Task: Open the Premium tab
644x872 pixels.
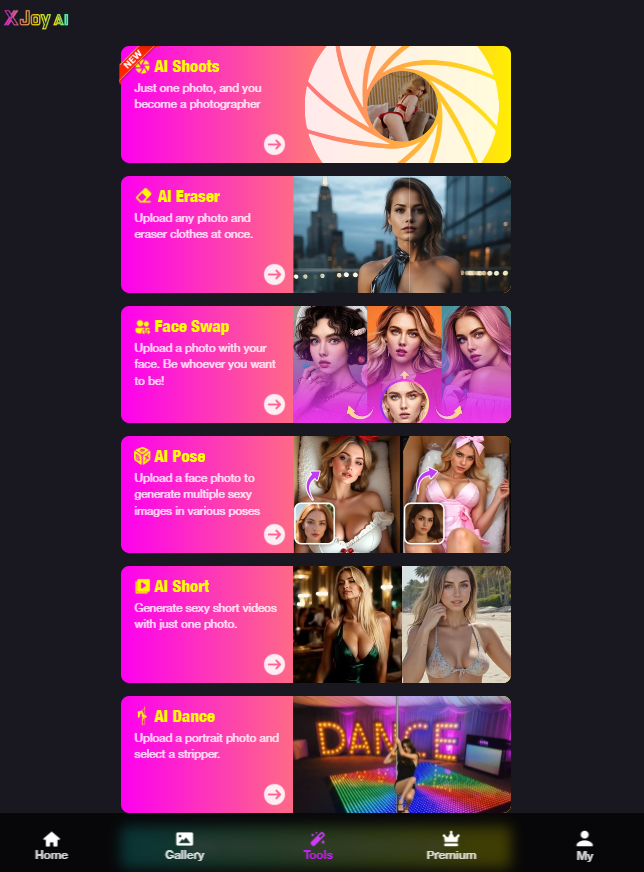Action: pos(451,845)
